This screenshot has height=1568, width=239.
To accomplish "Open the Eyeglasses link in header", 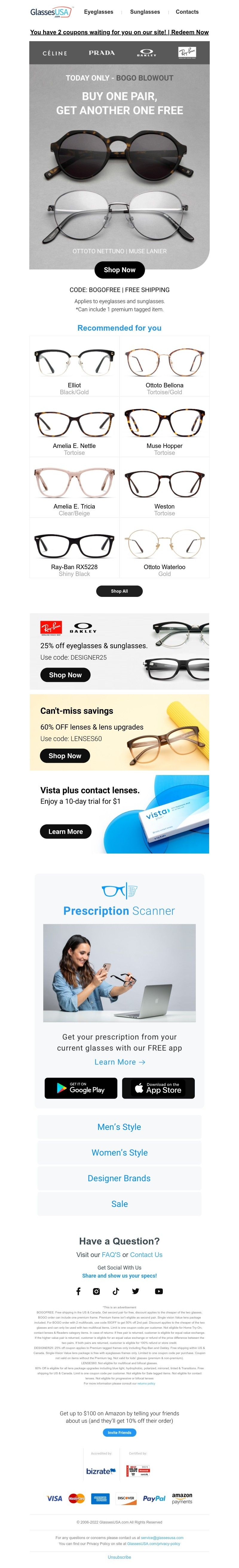I will [x=98, y=12].
